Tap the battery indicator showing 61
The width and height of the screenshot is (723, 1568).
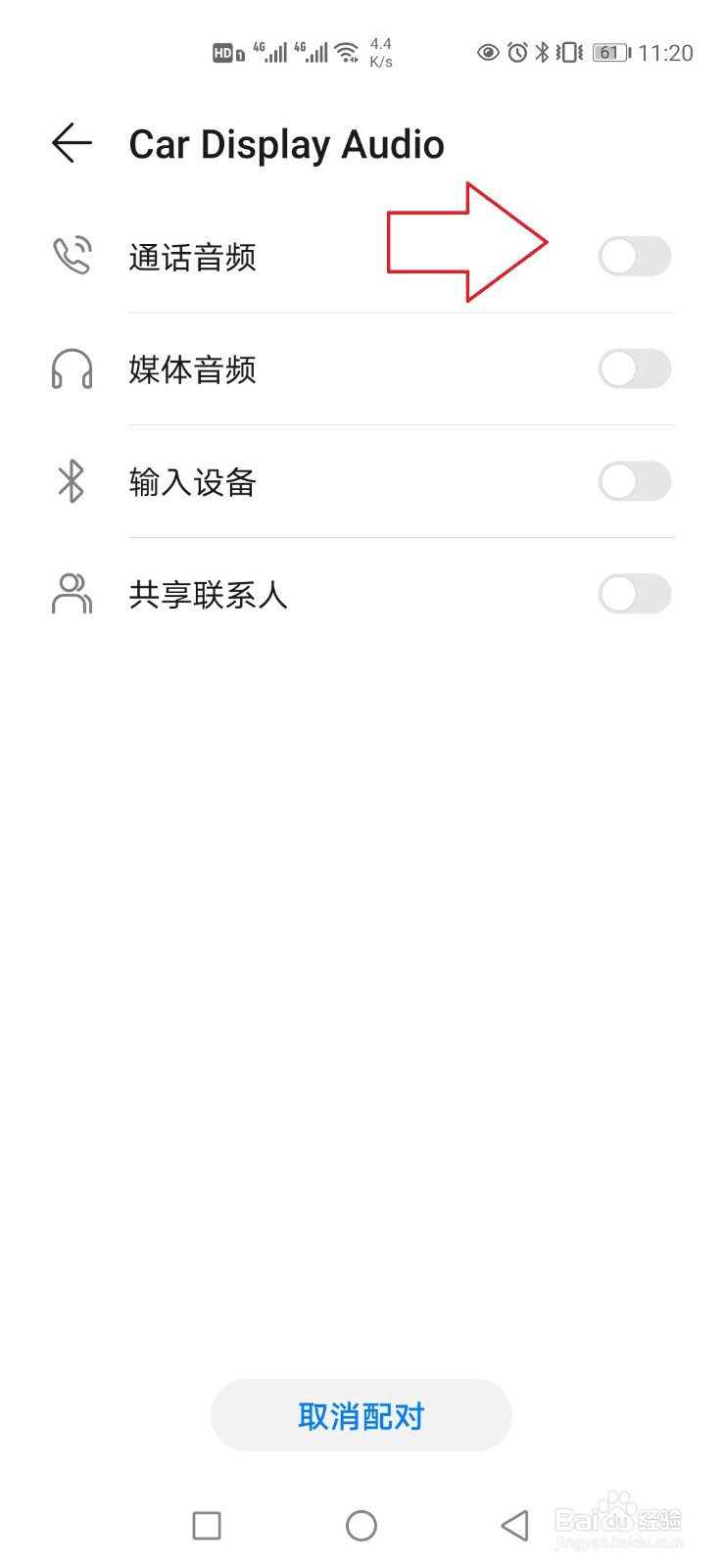click(x=608, y=53)
